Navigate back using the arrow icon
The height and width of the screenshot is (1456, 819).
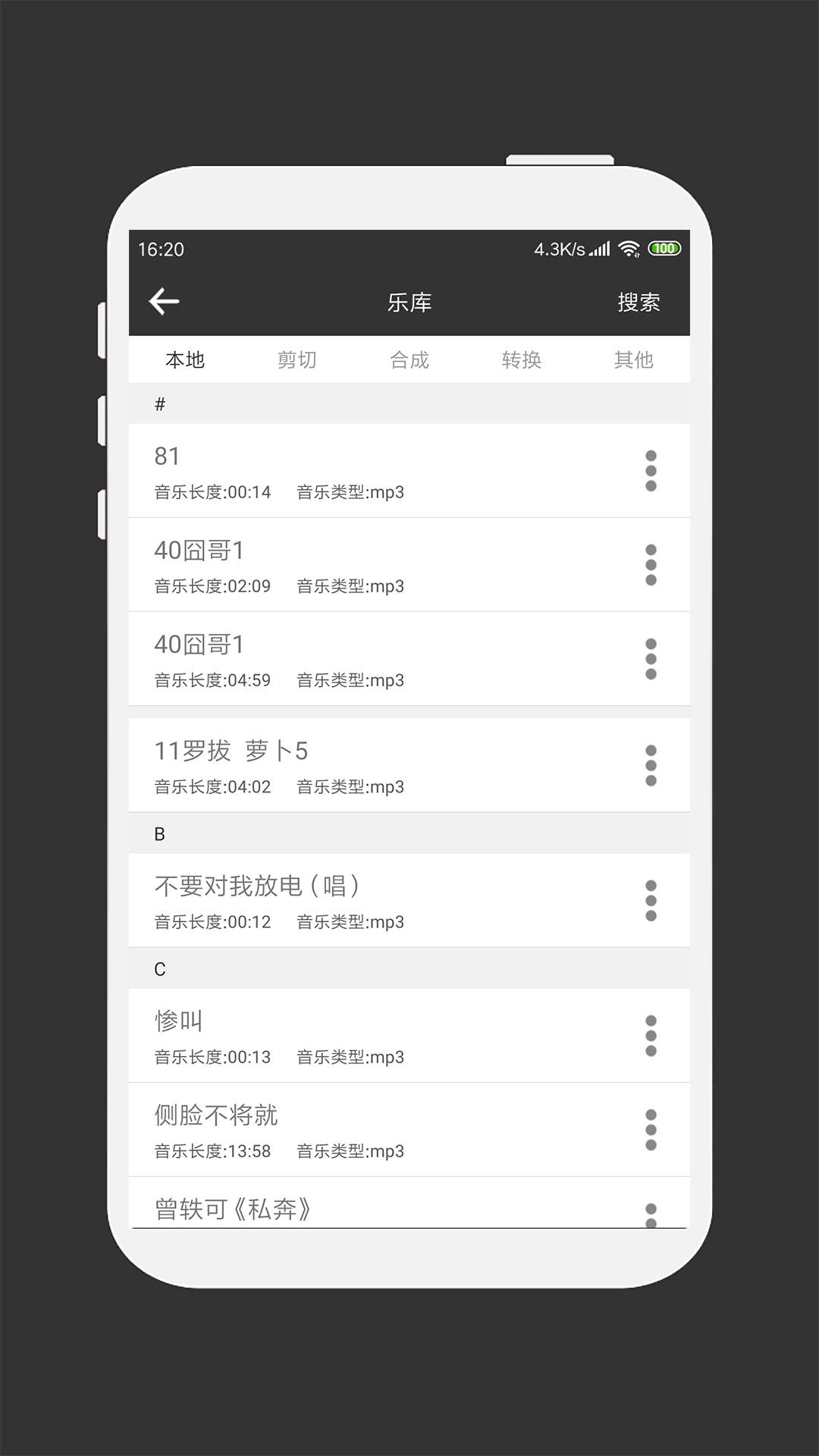point(163,301)
